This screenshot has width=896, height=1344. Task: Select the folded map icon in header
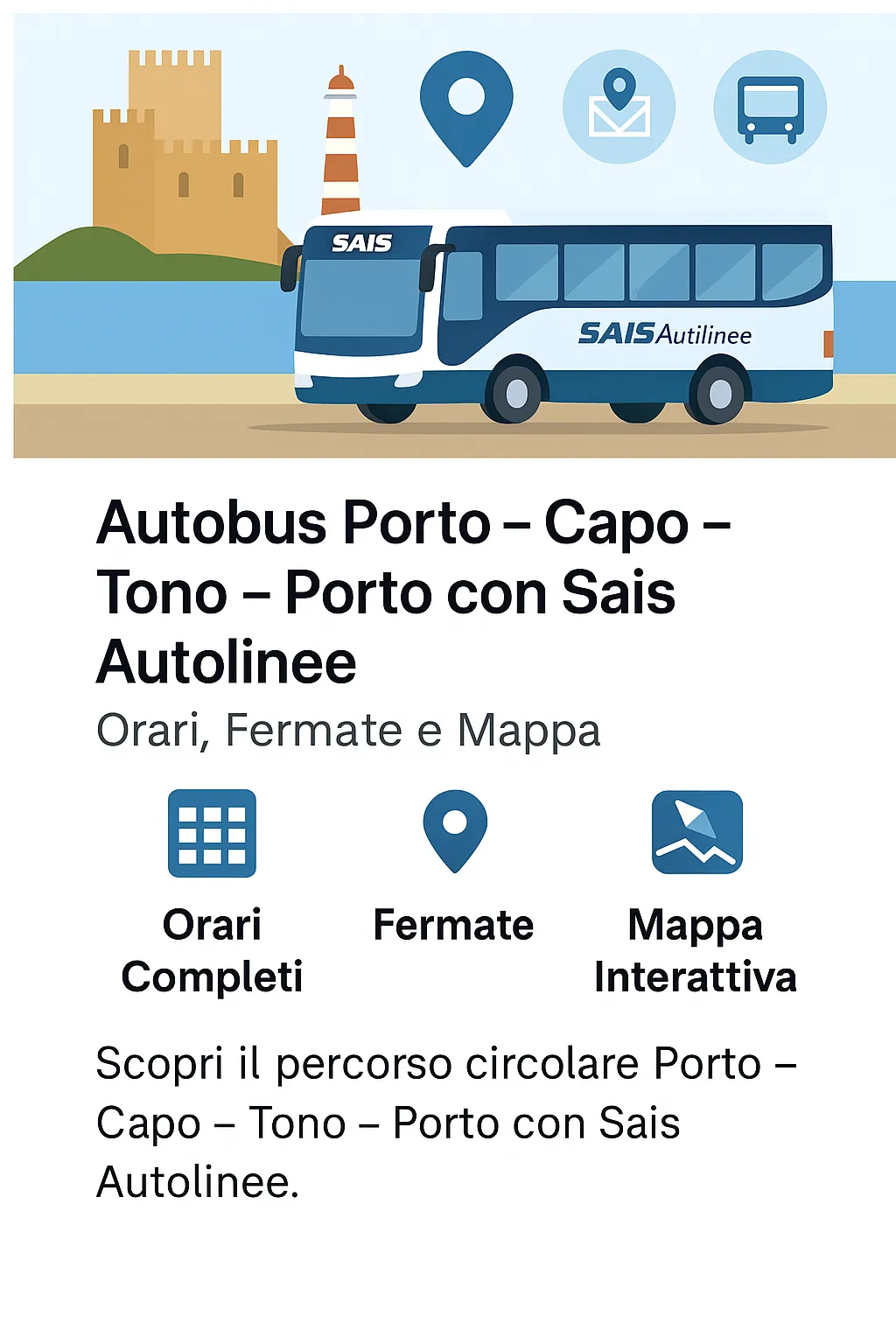point(620,105)
